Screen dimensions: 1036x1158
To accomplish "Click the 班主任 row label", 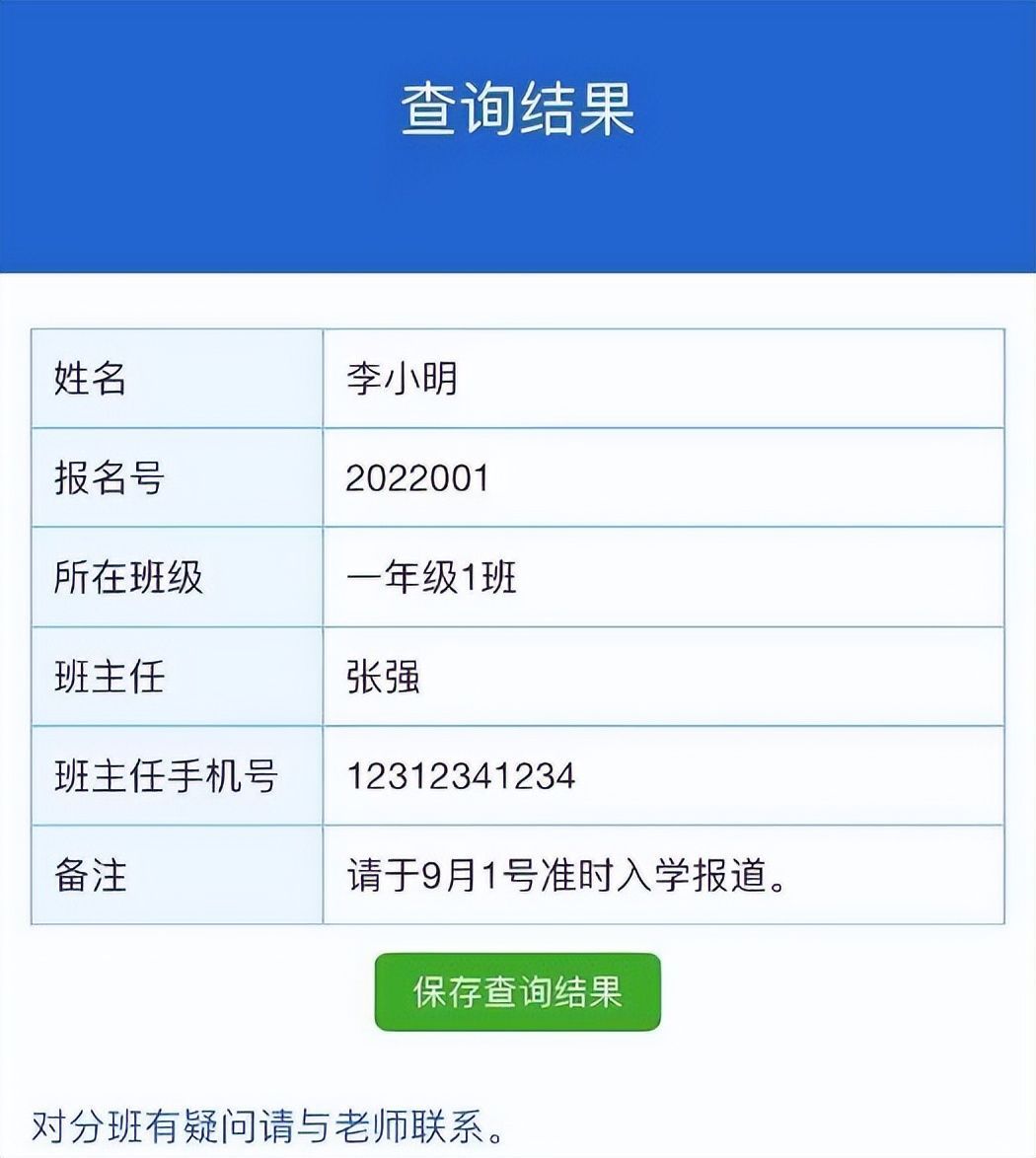I will [x=111, y=677].
